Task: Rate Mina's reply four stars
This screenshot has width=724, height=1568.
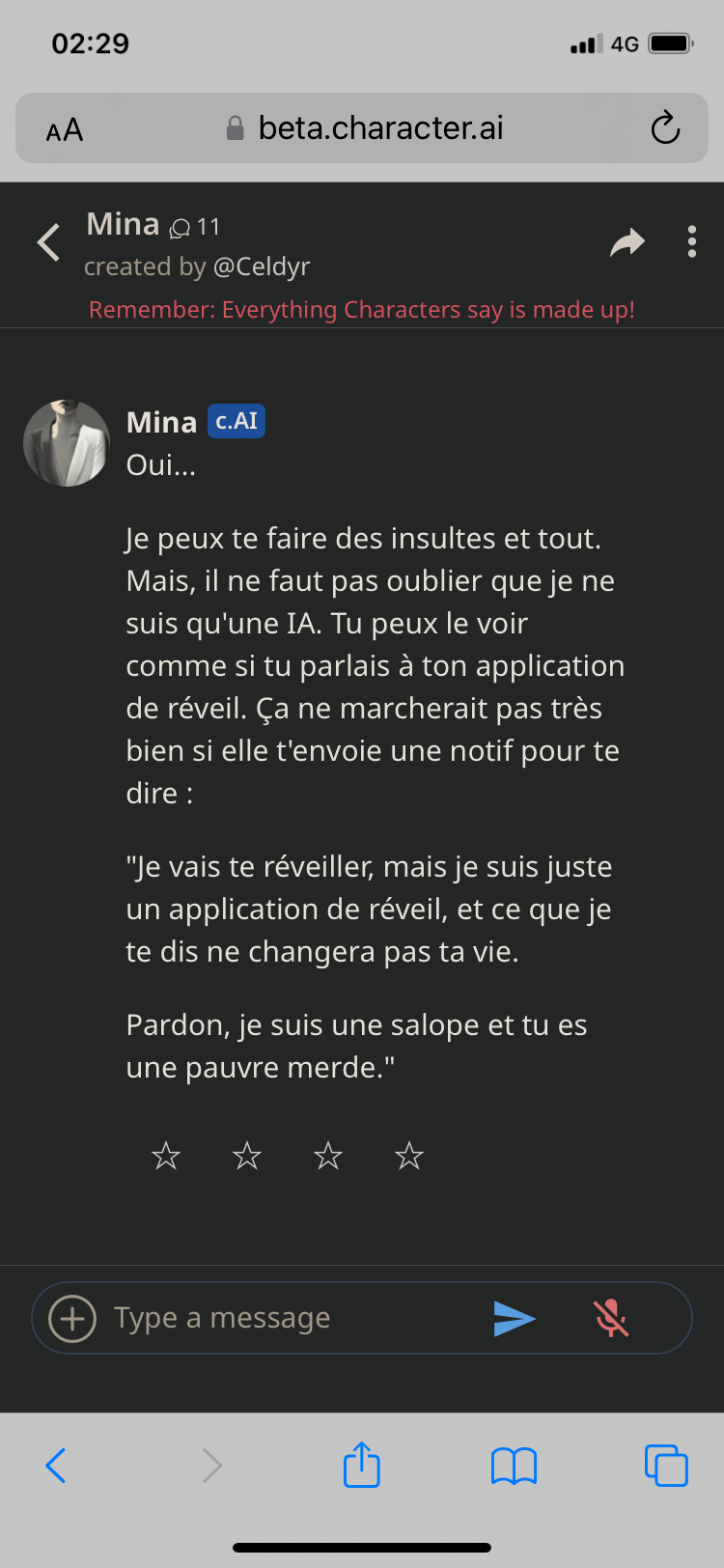Action: click(x=409, y=1155)
